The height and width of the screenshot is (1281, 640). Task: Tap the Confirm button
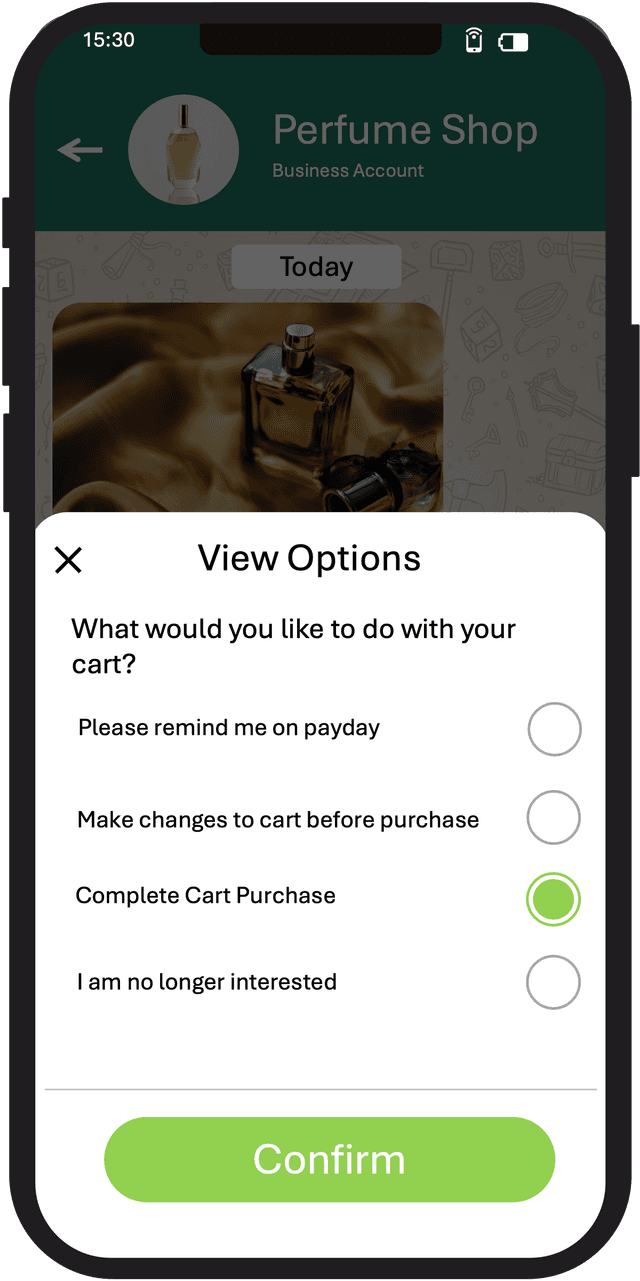[x=329, y=1159]
